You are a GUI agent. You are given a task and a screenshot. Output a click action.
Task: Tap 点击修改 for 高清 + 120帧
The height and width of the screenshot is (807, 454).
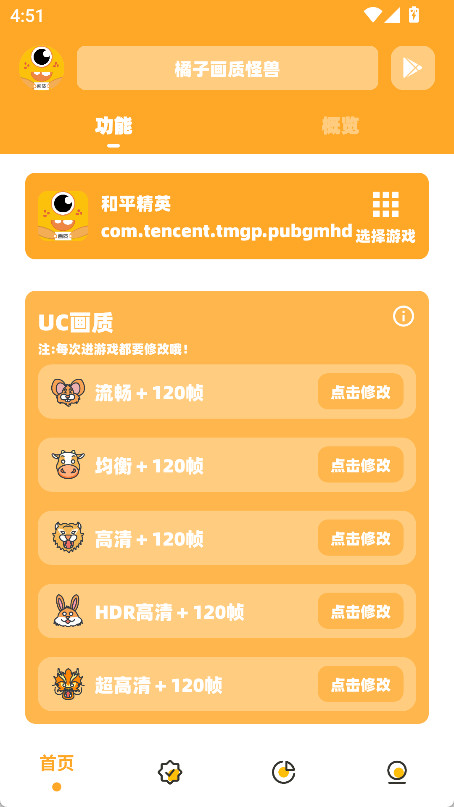point(360,538)
